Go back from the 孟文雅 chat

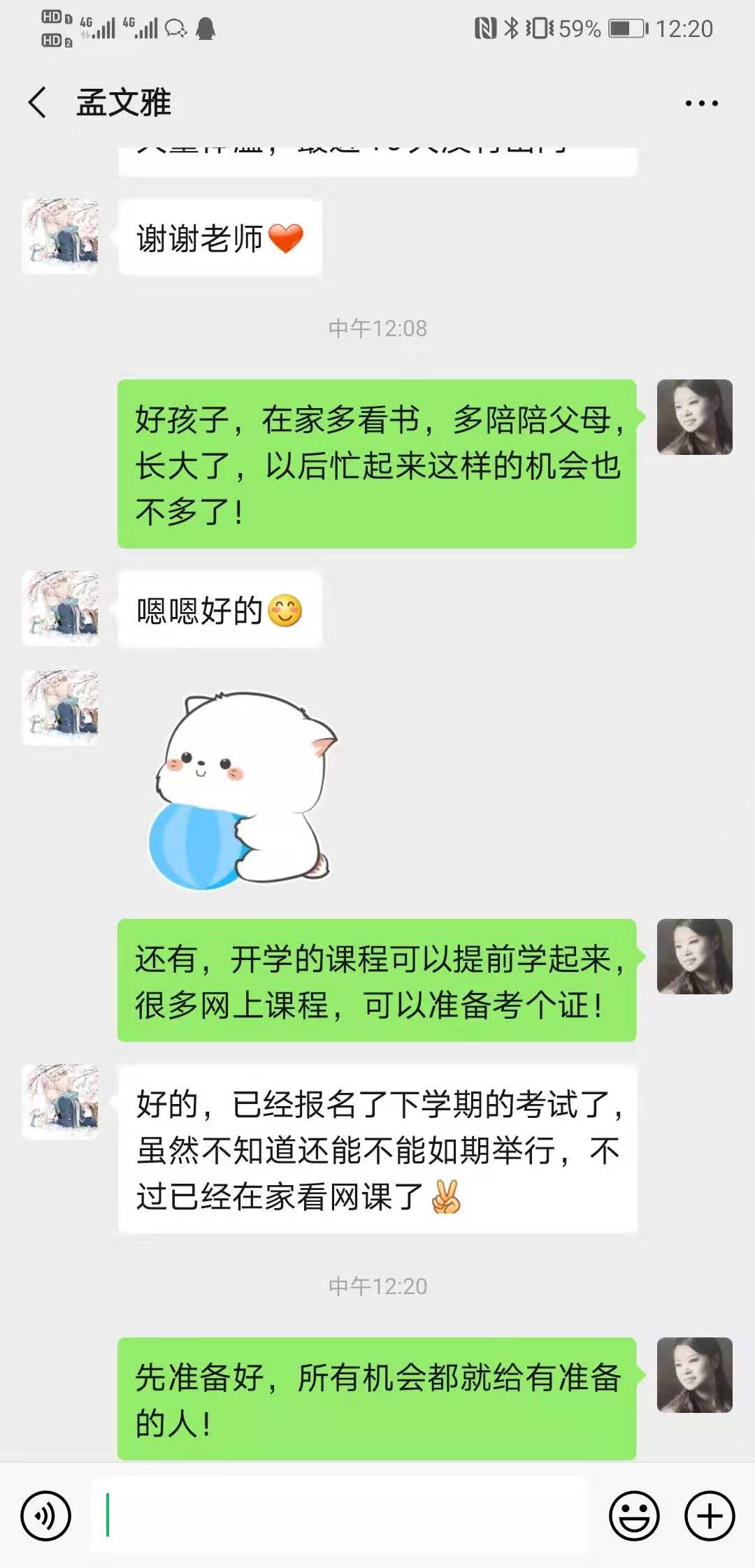pyautogui.click(x=38, y=103)
